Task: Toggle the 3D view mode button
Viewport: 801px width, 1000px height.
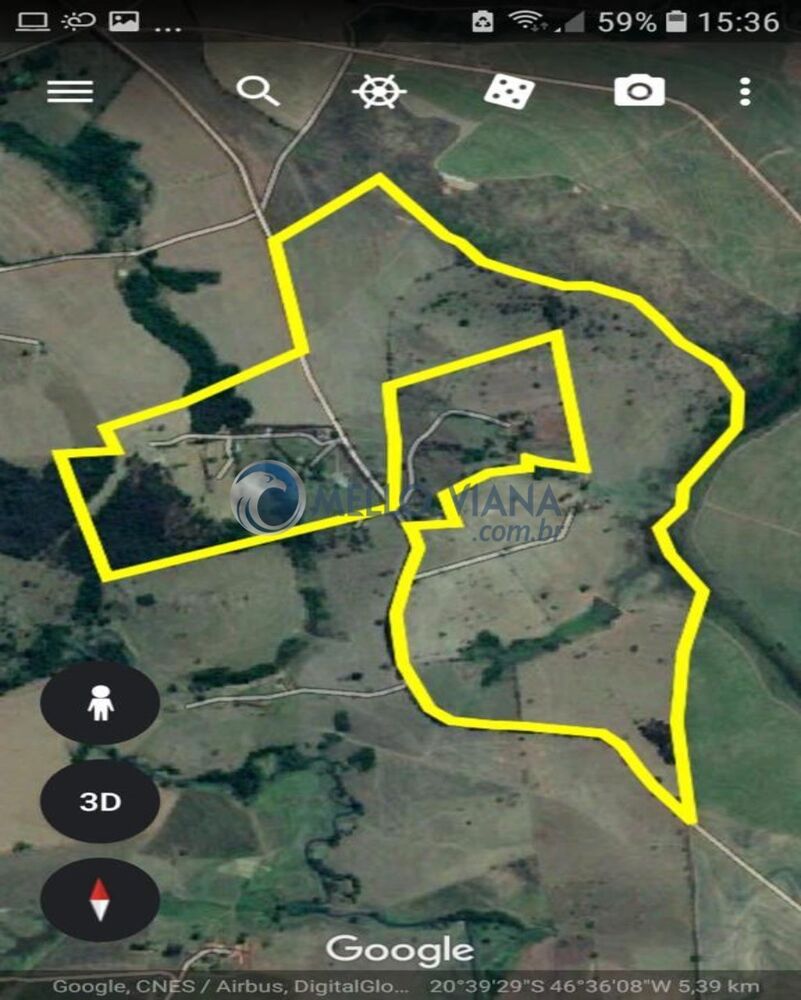Action: pos(100,800)
